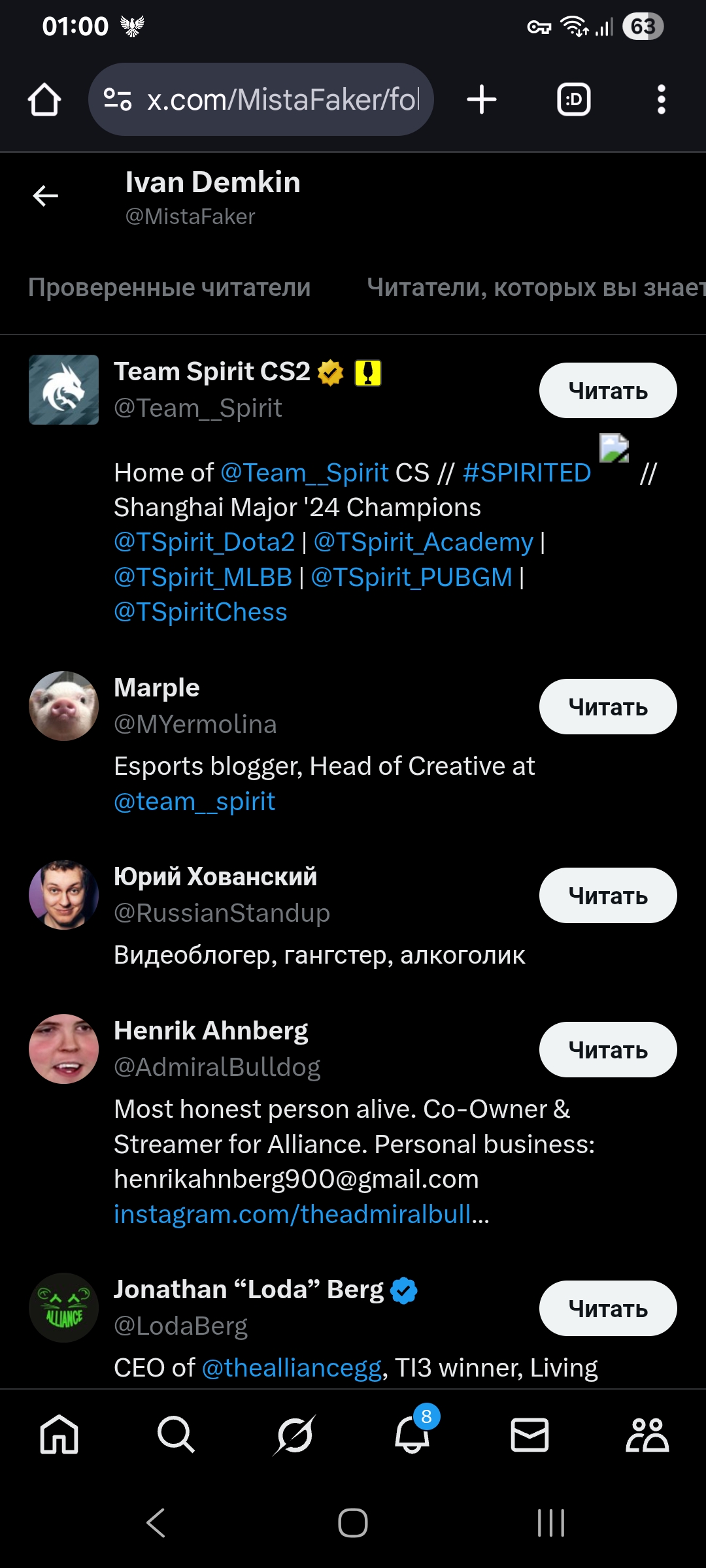Screen dimensions: 706x1568
Task: Go to the X home feed tab
Action: 59,1435
